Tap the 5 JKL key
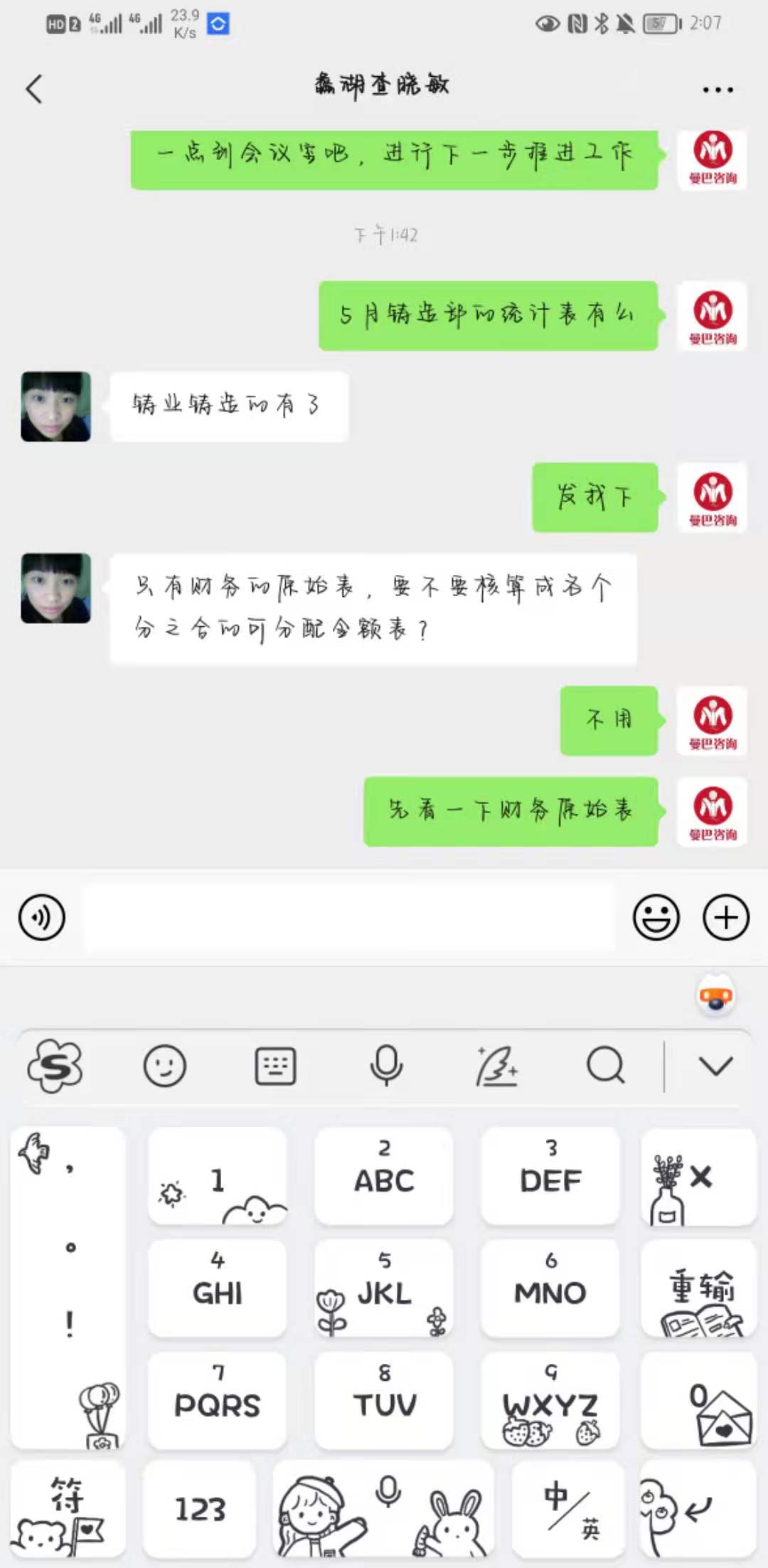The image size is (768, 1568). tap(384, 1288)
